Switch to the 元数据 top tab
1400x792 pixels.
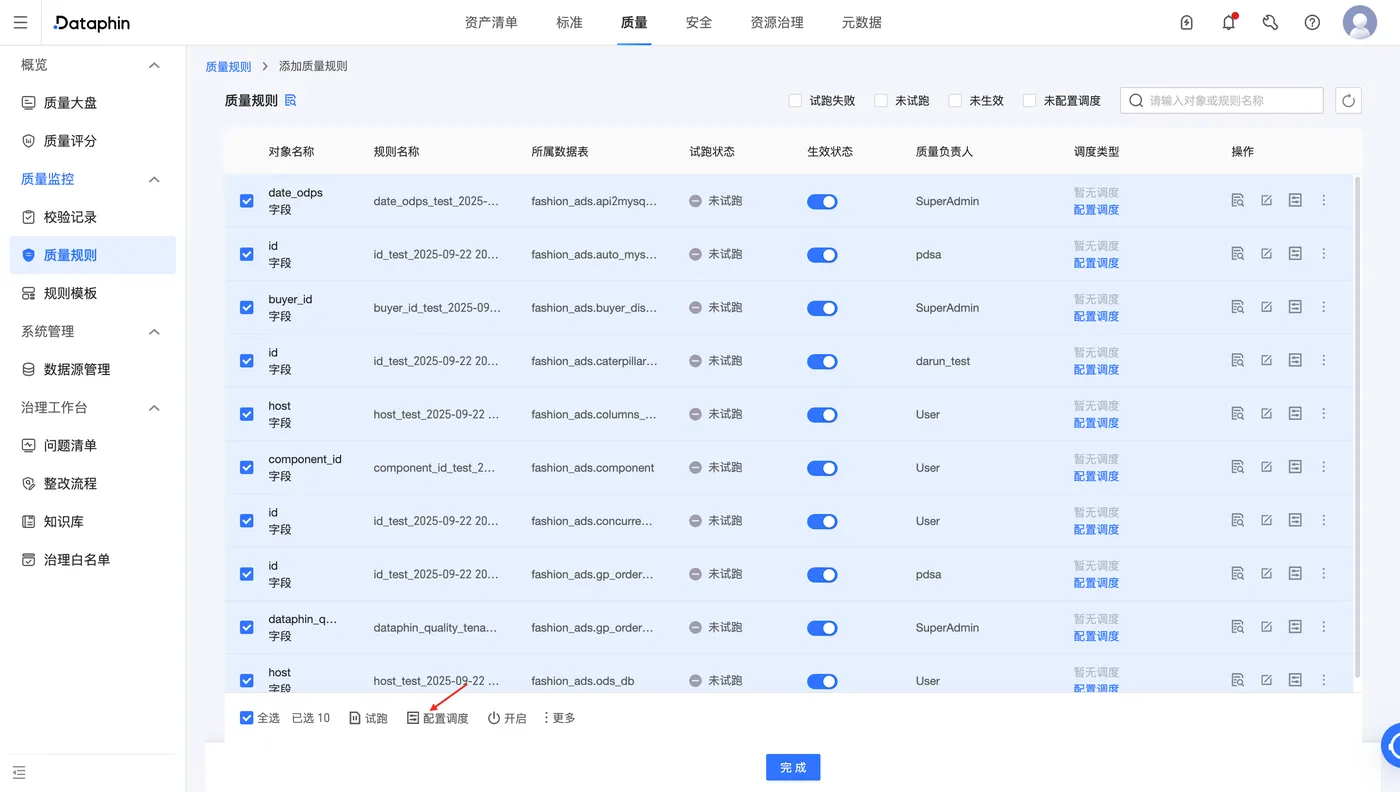(861, 22)
